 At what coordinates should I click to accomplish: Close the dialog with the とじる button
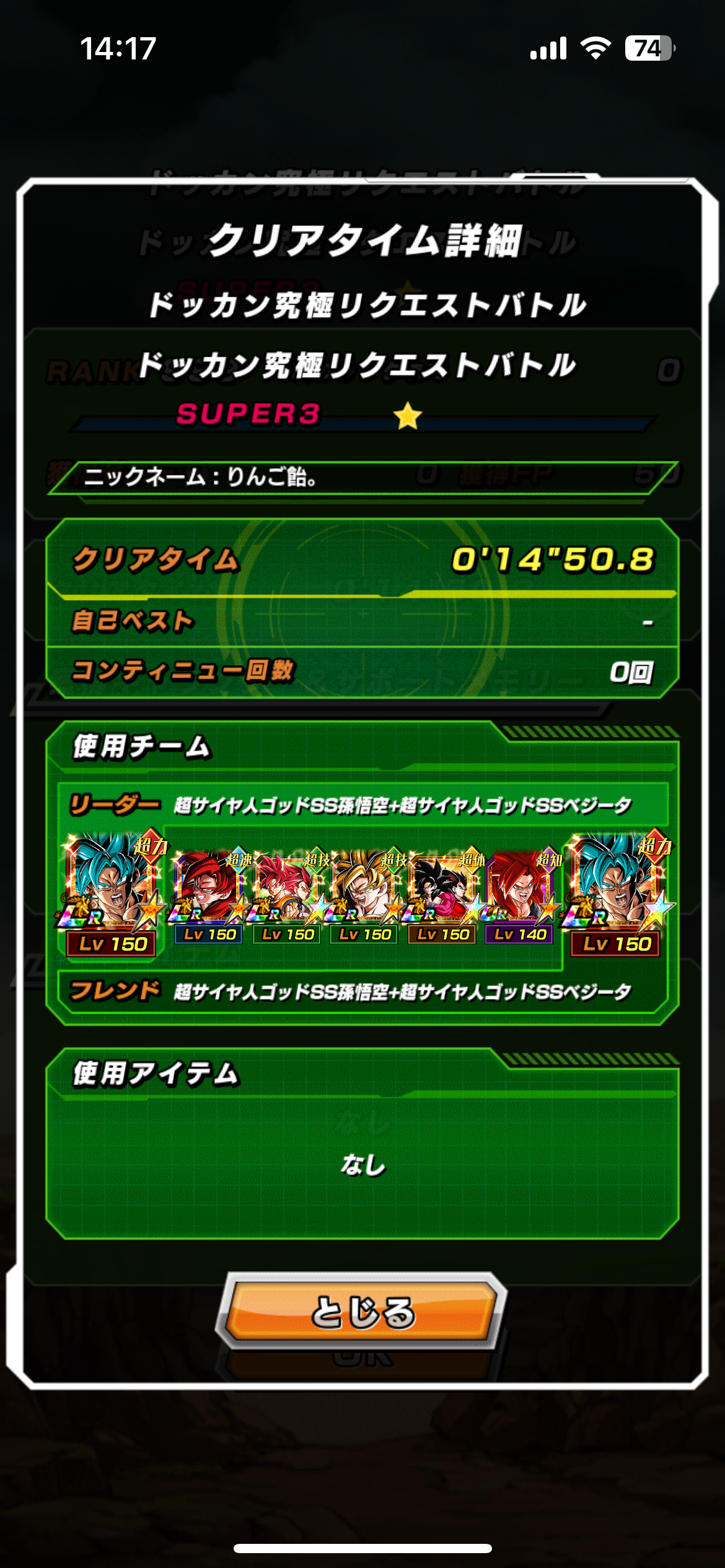(x=362, y=1311)
